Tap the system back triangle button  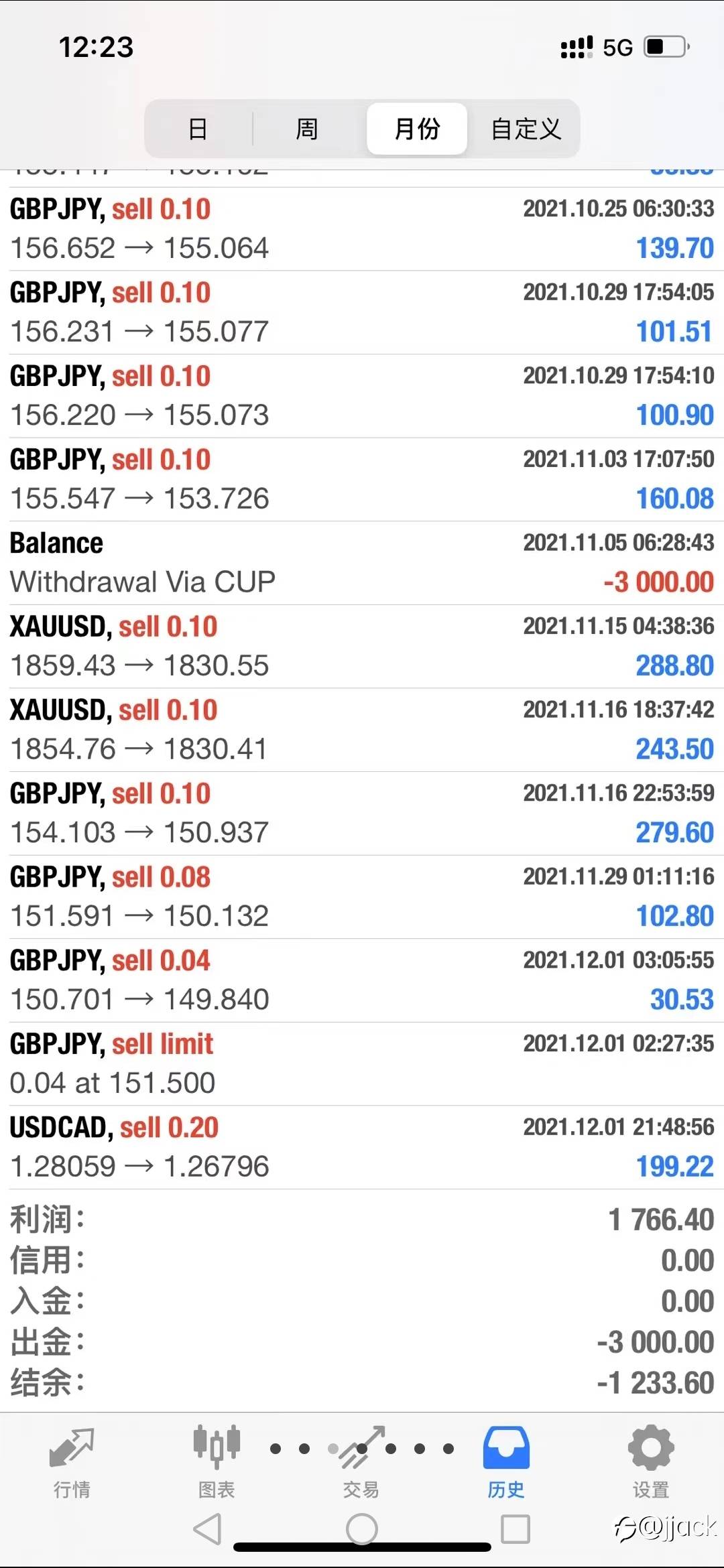click(x=208, y=1529)
